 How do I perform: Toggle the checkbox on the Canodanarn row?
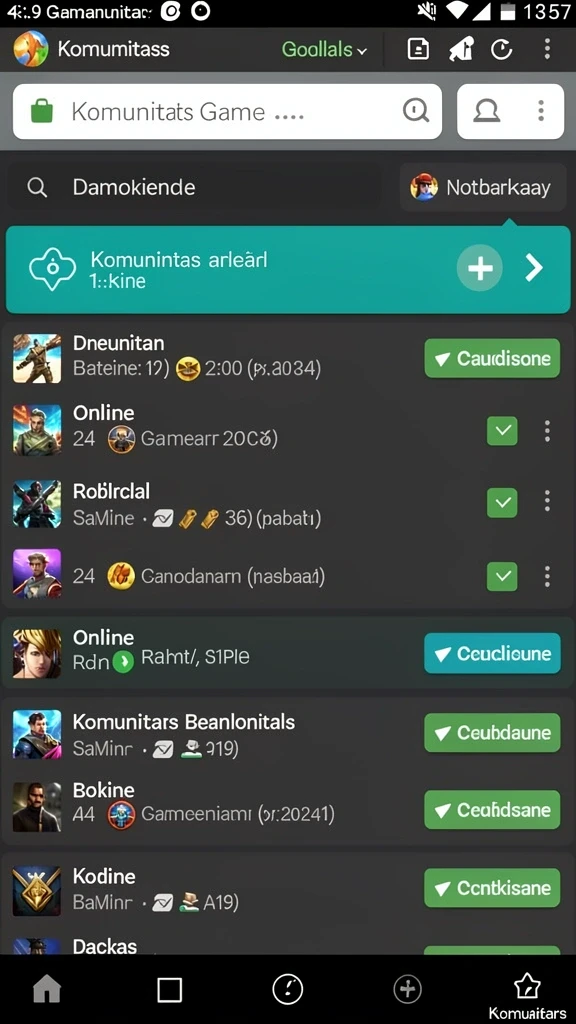click(502, 577)
